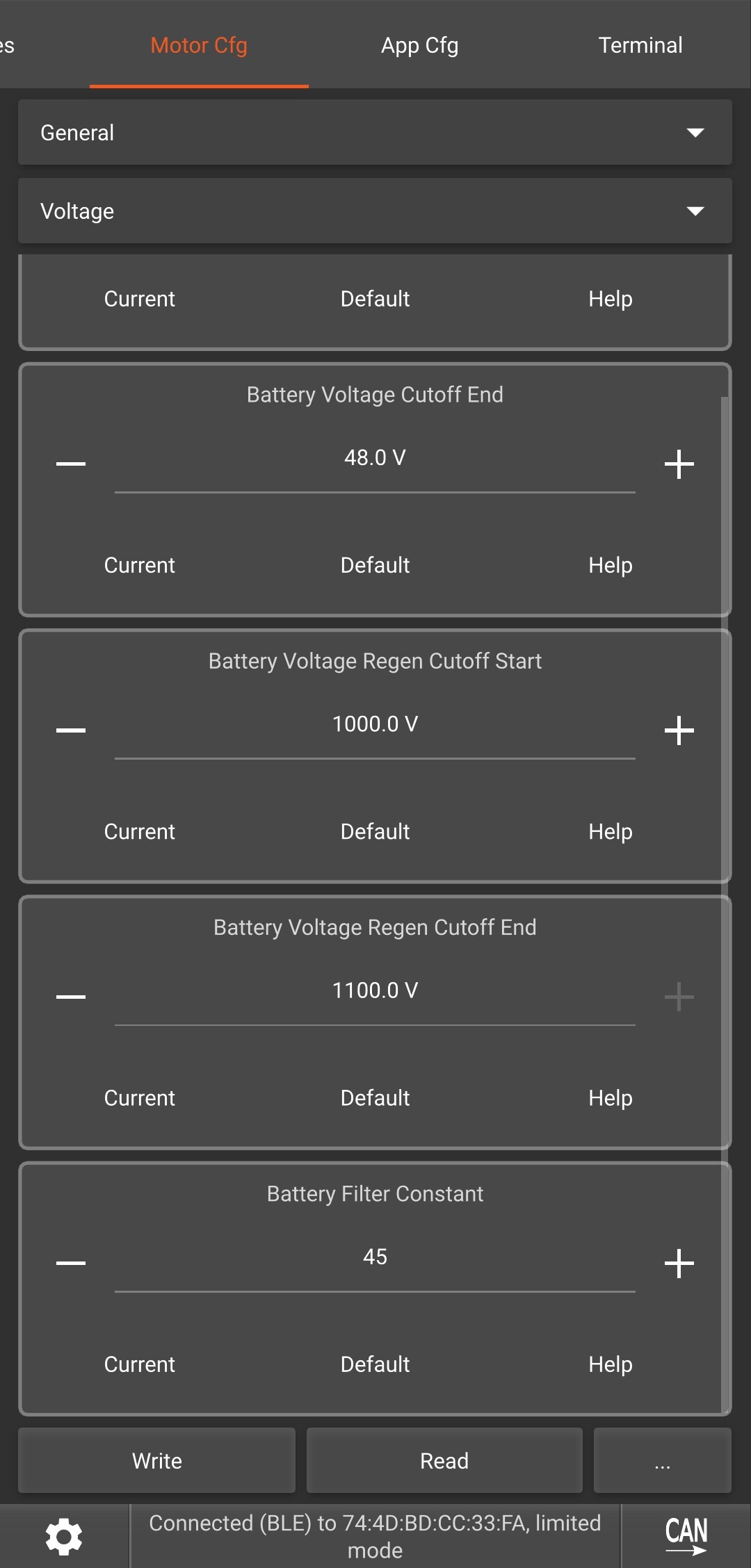Increase Battery Voltage Regen Cutoff Start

(679, 730)
